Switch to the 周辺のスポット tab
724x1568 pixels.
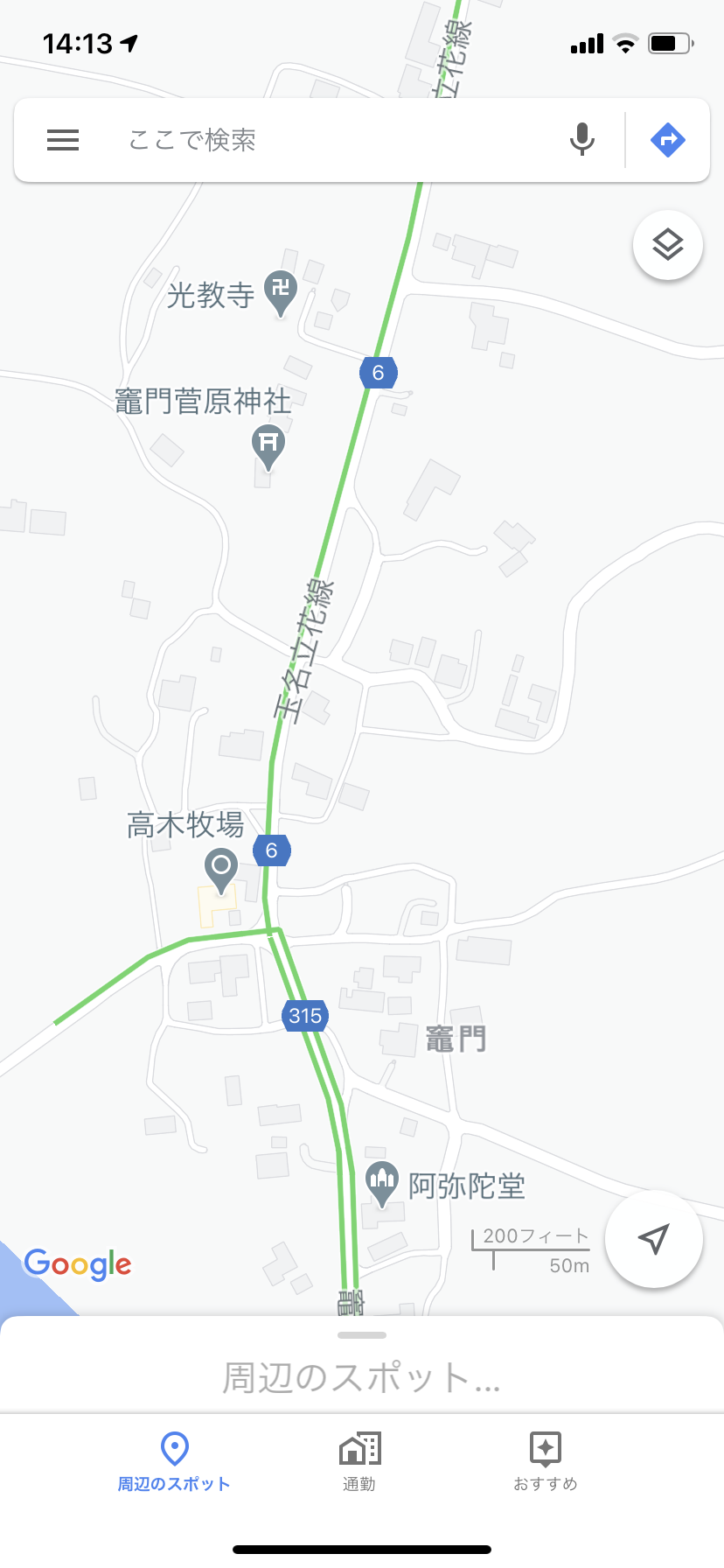[174, 1461]
